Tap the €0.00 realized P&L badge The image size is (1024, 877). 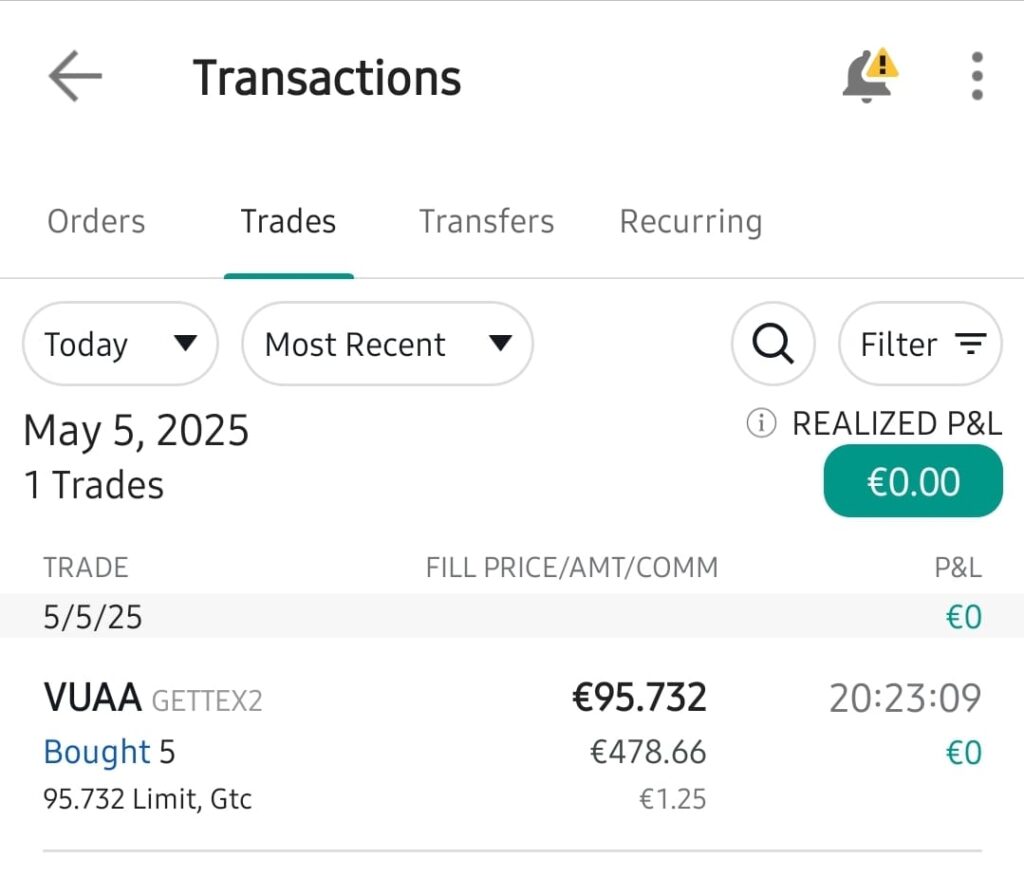click(912, 482)
